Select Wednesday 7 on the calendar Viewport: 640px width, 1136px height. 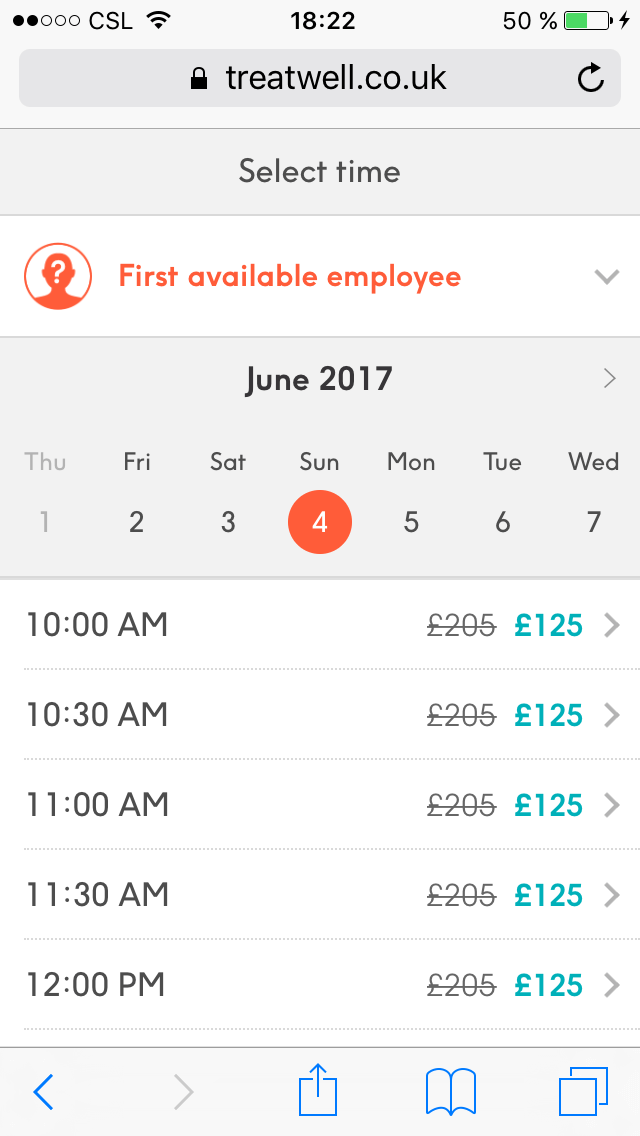point(594,522)
